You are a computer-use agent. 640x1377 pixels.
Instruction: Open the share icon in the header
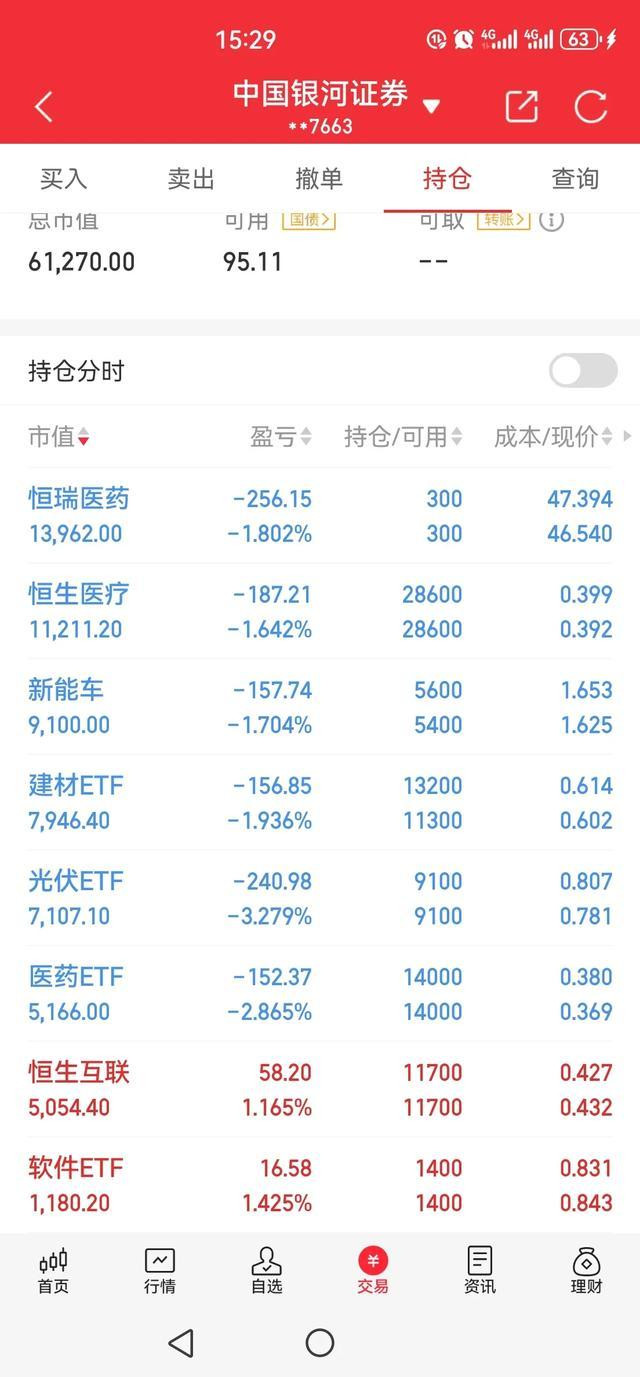[521, 106]
